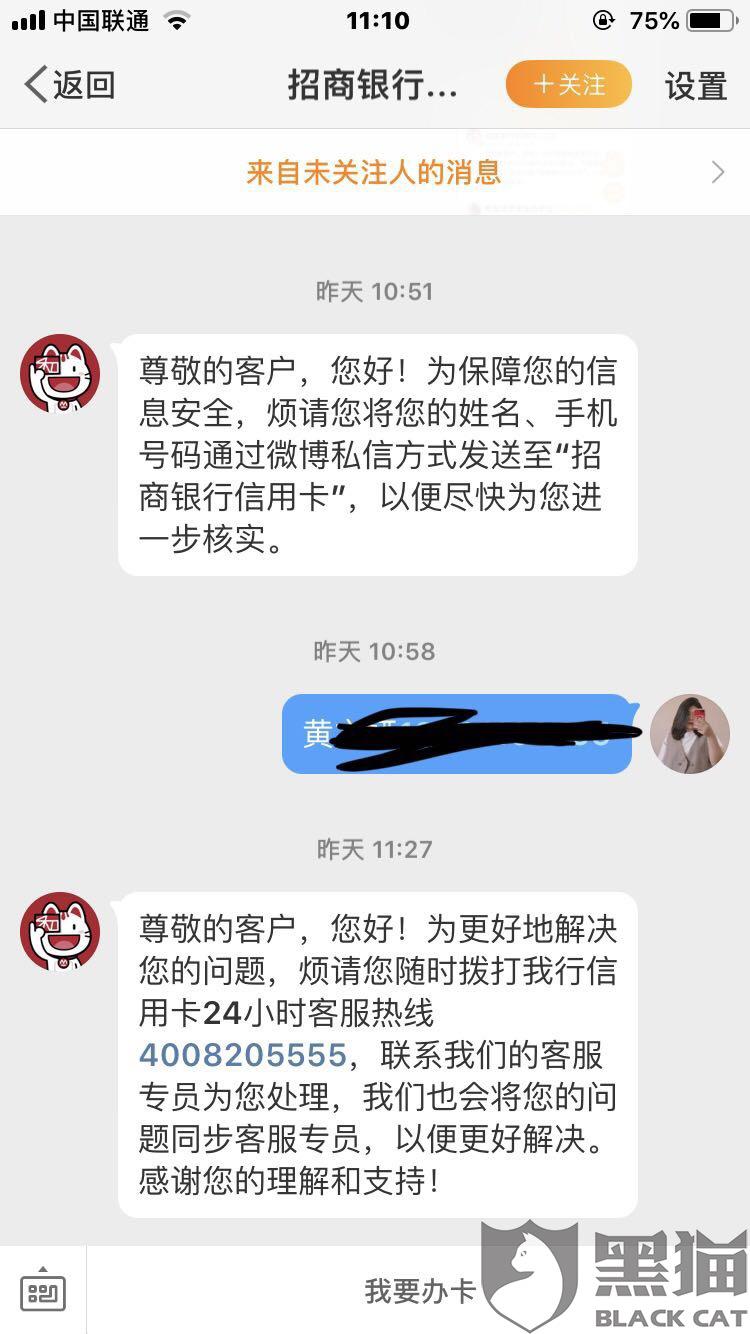Switch to keyboard input mode
Screen dimensions: 750x1334
pyautogui.click(x=43, y=1291)
